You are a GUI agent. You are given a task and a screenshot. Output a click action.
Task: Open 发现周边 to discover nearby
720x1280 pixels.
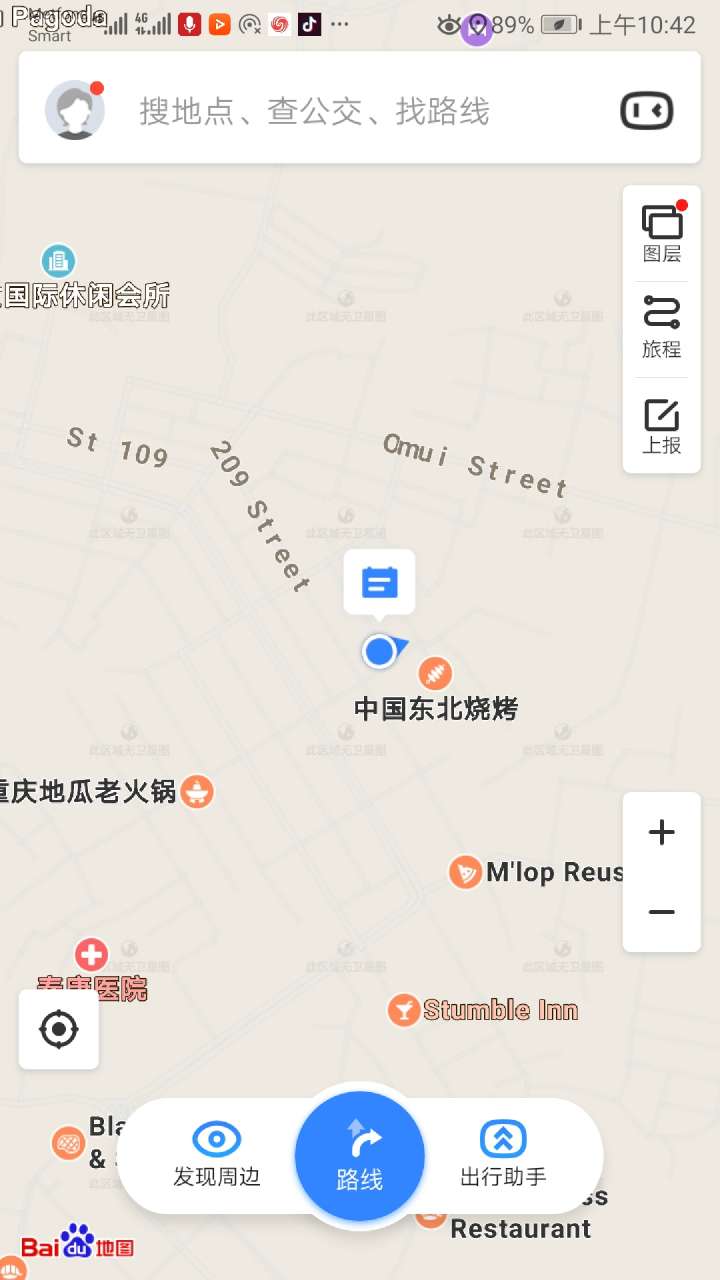(217, 1155)
